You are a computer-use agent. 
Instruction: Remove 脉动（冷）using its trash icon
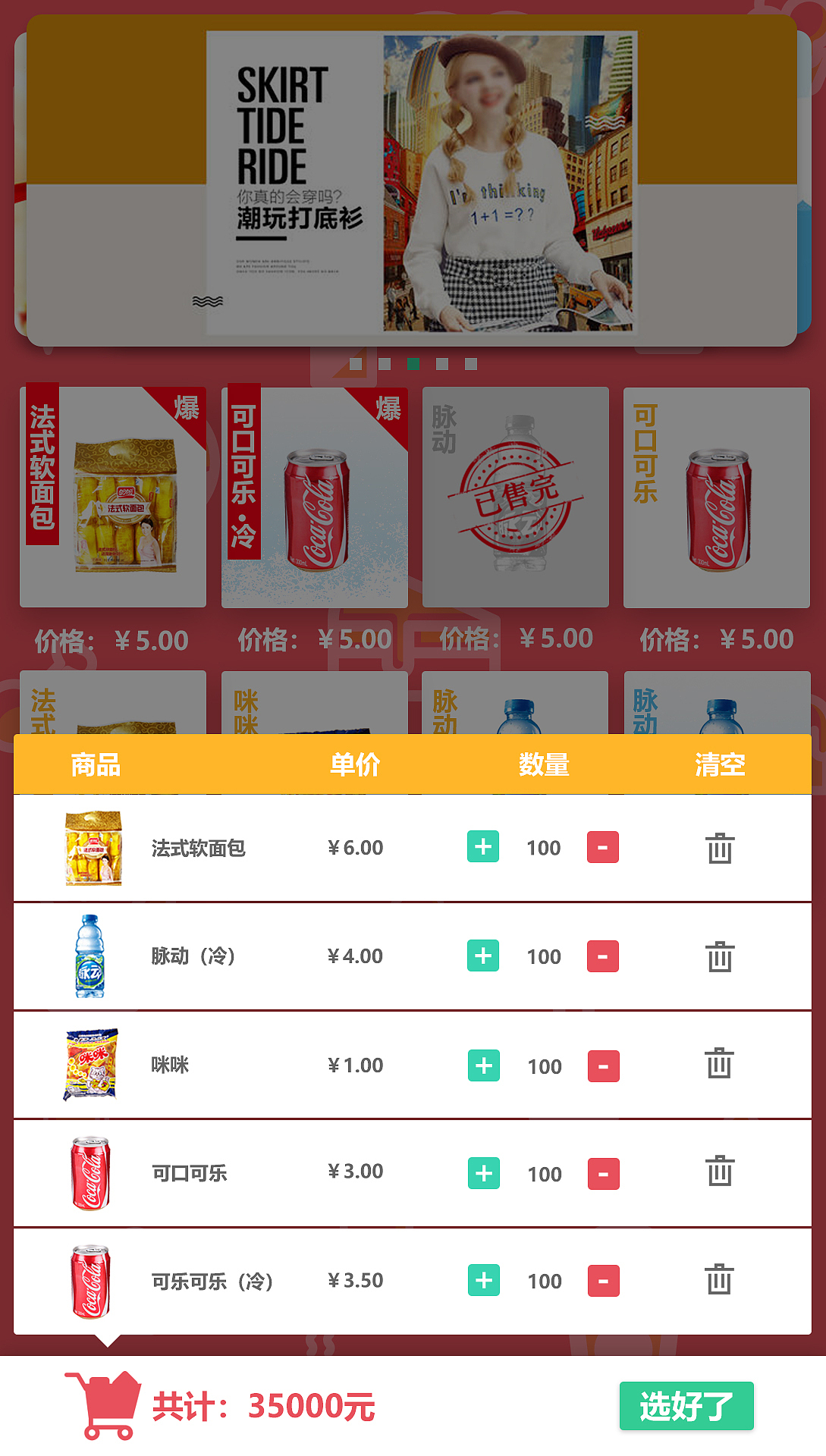[x=719, y=956]
